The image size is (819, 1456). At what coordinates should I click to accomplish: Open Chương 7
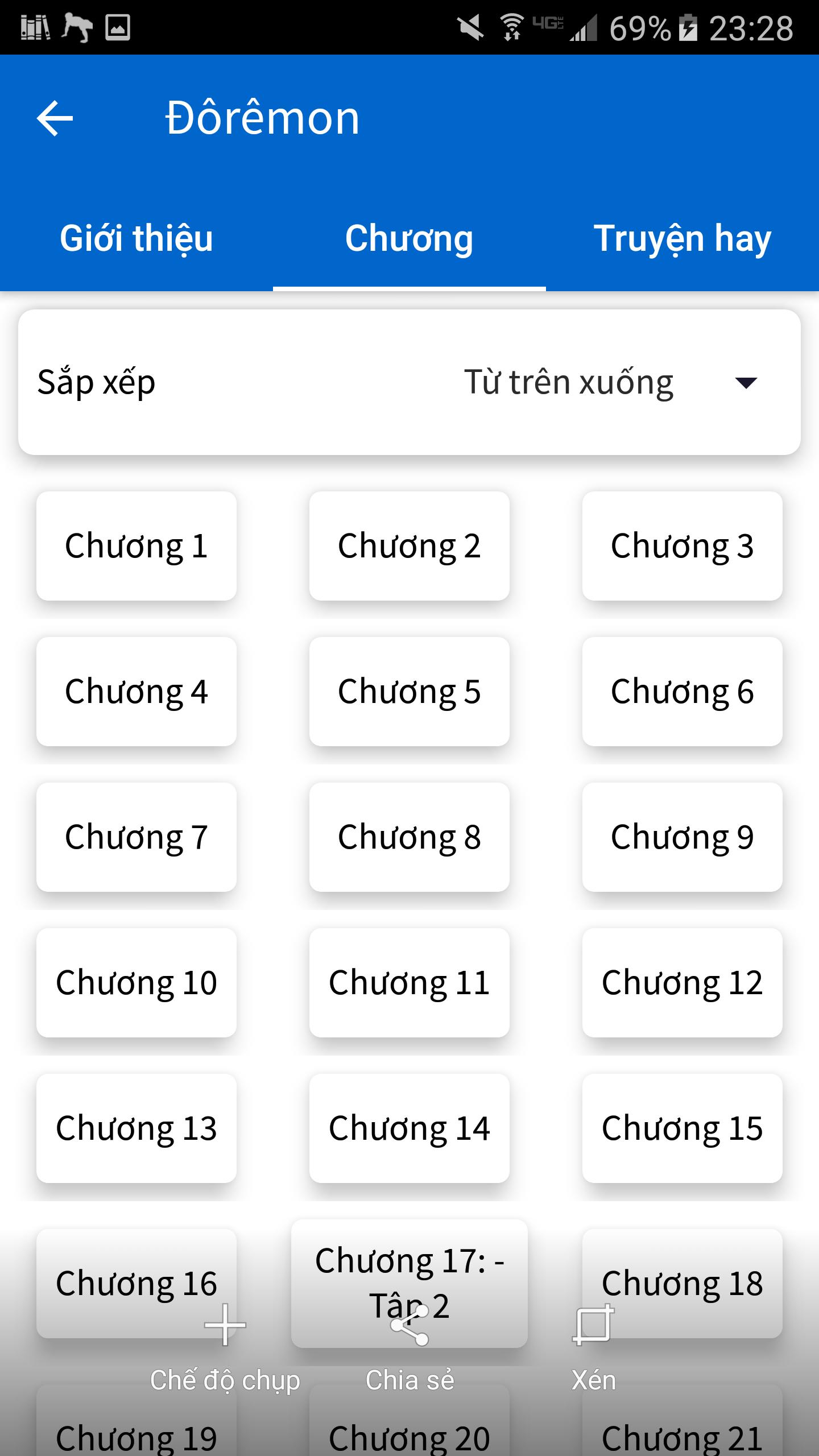(x=136, y=837)
